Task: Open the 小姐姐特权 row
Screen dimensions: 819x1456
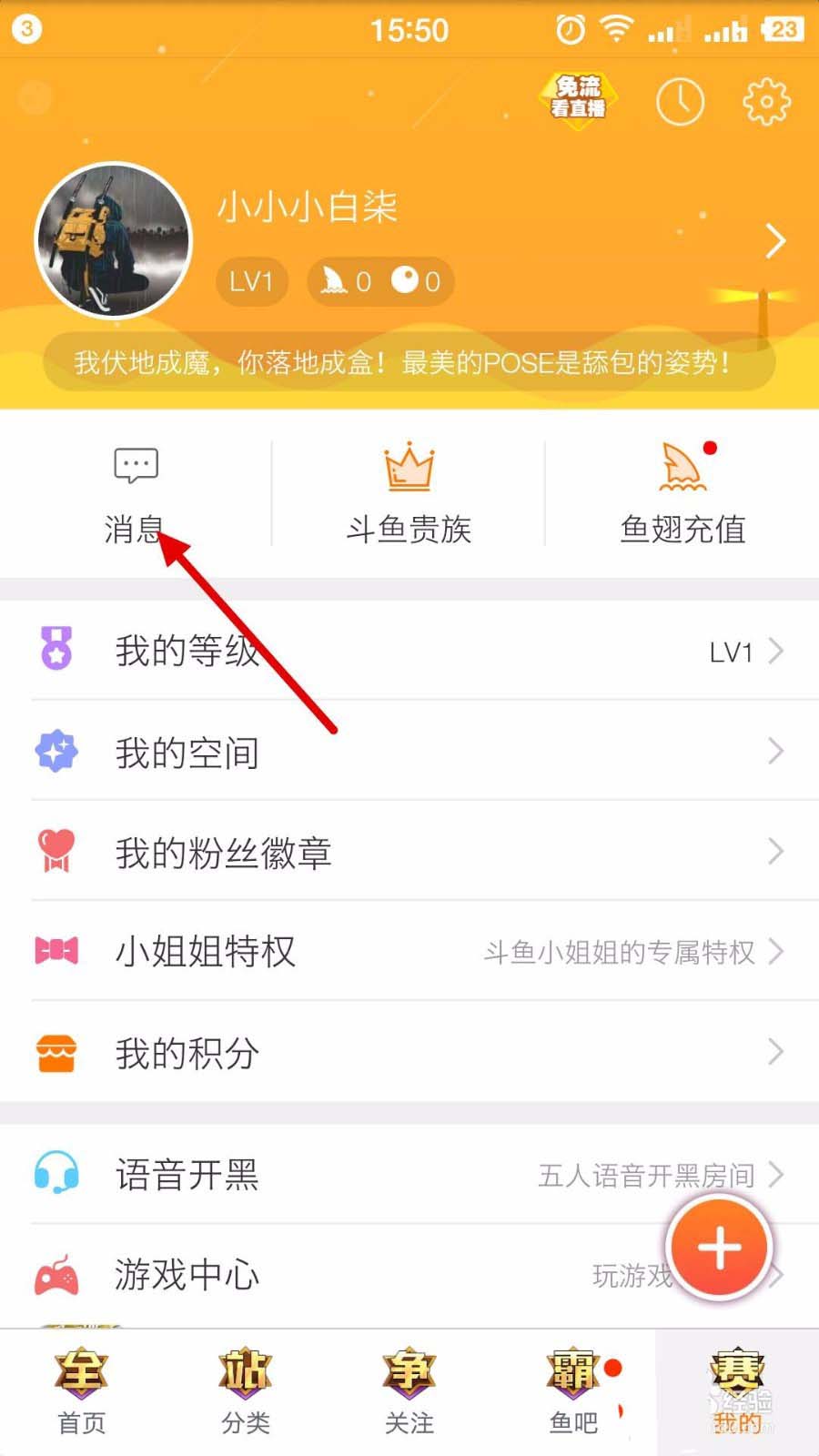Action: 409,952
